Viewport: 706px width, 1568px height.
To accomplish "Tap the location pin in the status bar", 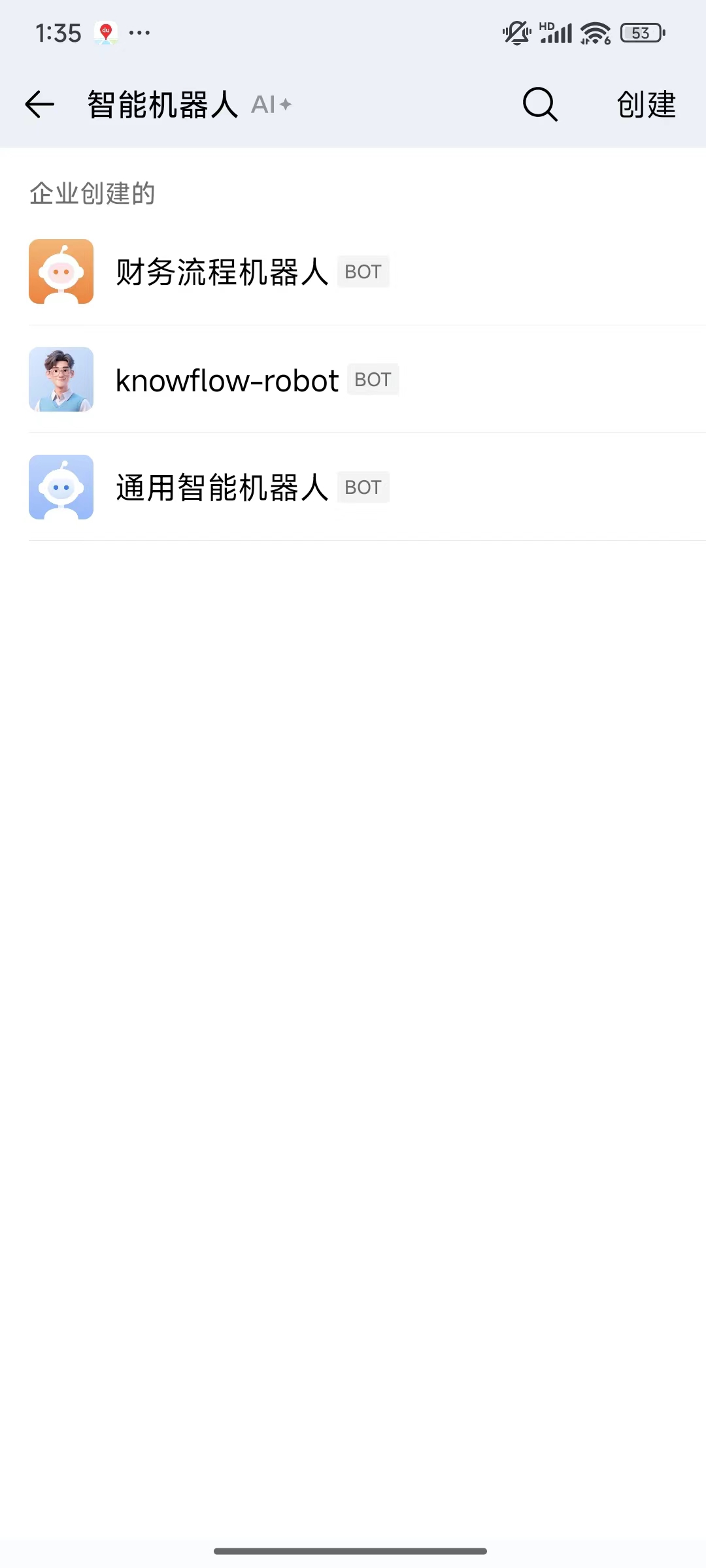I will (x=106, y=31).
